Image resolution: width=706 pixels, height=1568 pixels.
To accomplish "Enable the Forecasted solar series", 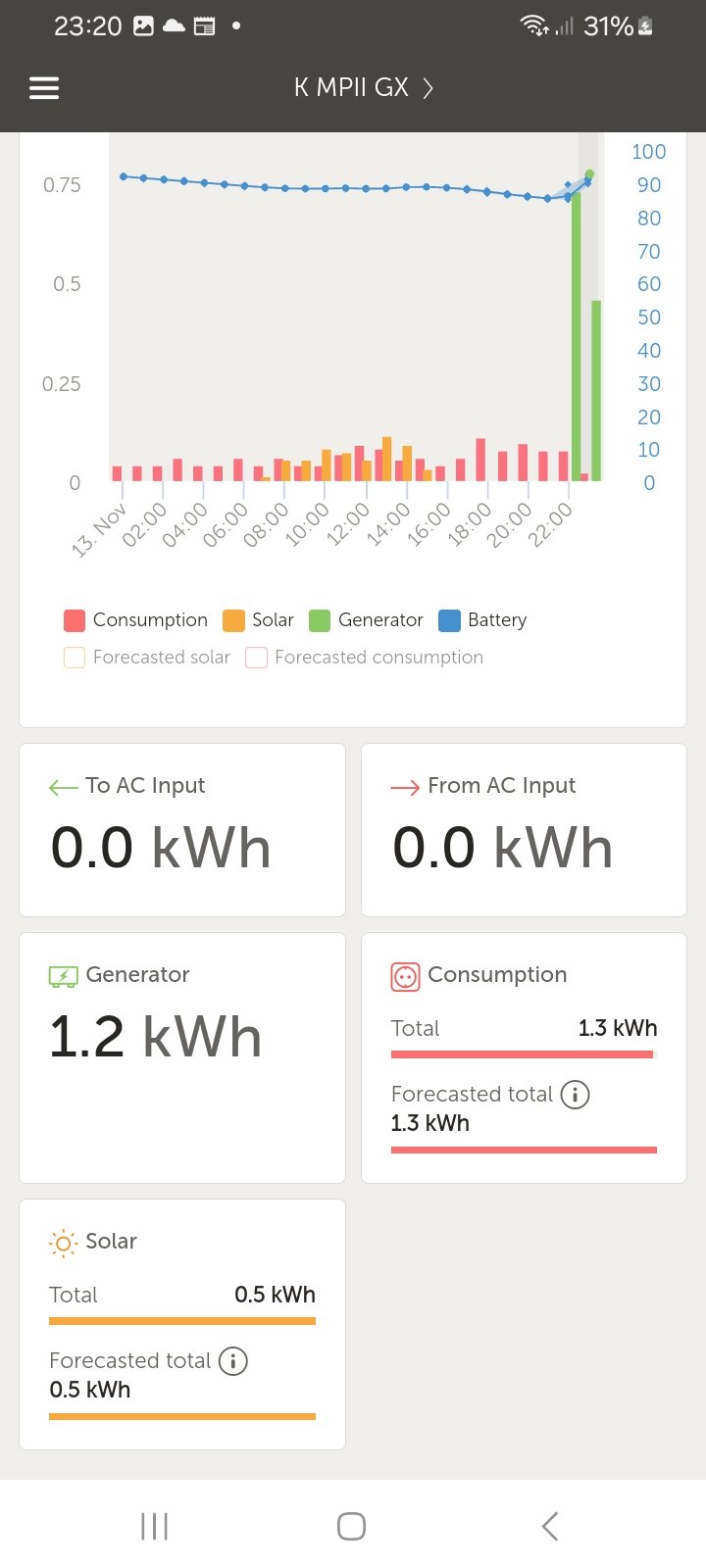I will coord(147,658).
